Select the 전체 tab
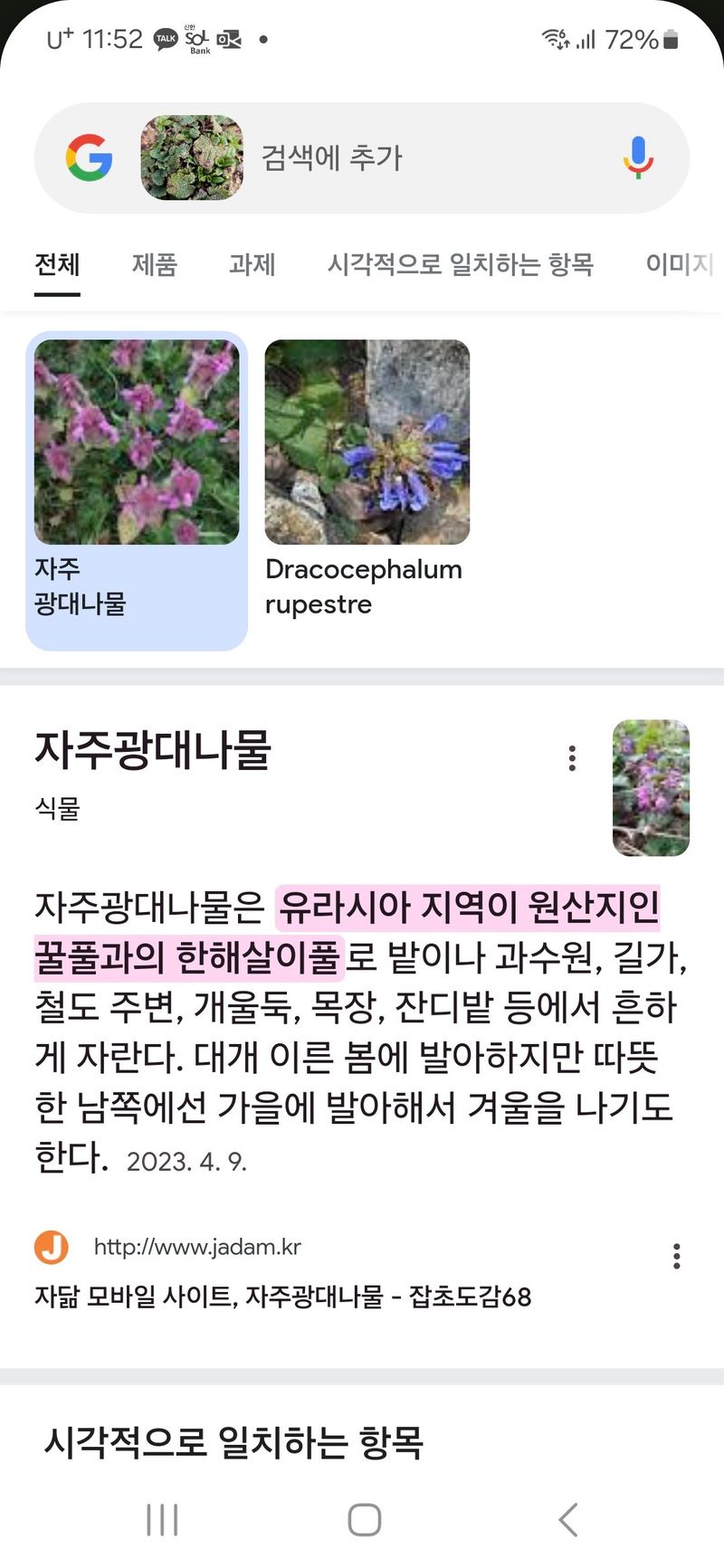 pos(57,264)
